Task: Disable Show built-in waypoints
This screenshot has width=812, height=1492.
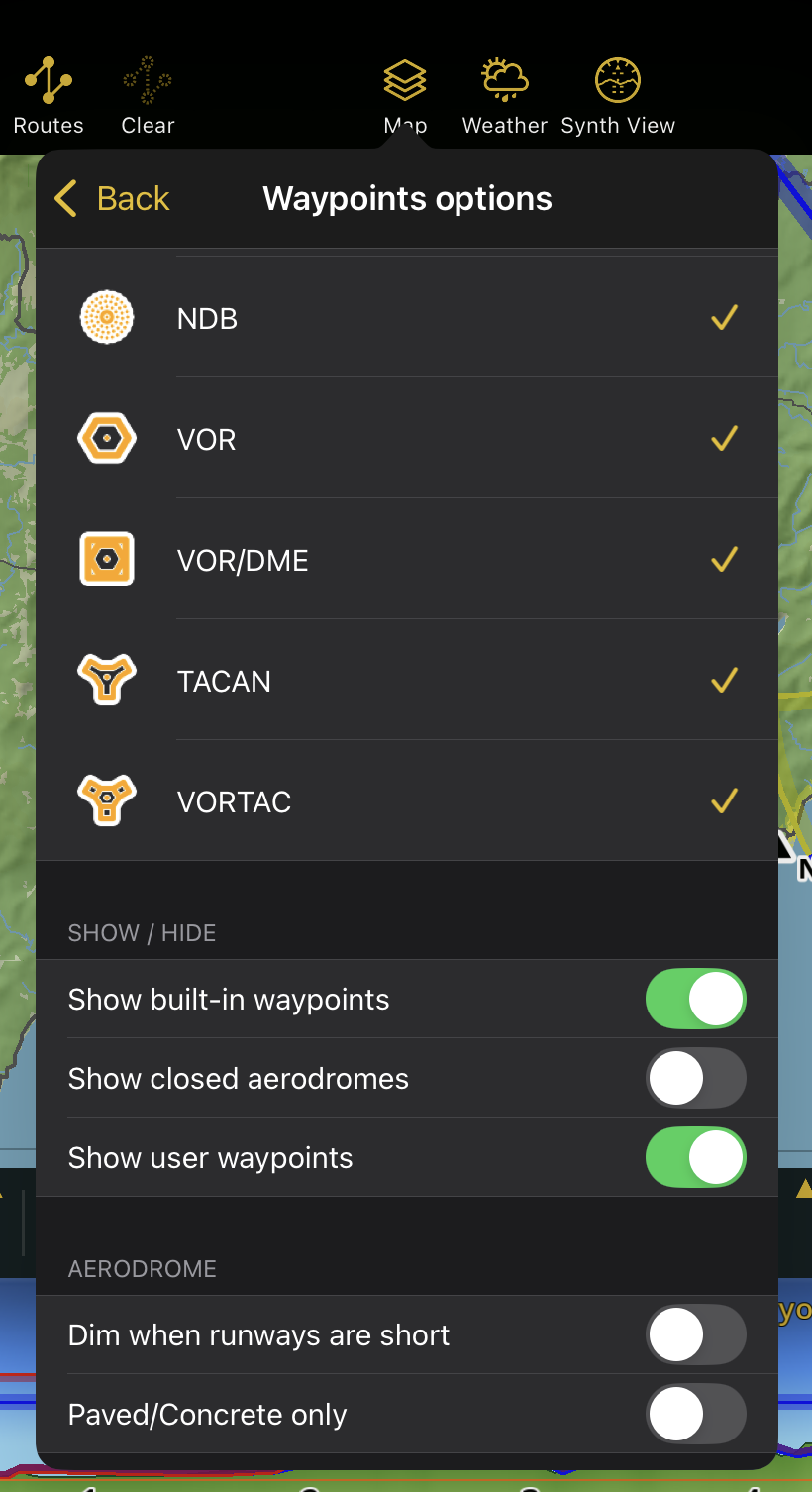Action: 695,999
